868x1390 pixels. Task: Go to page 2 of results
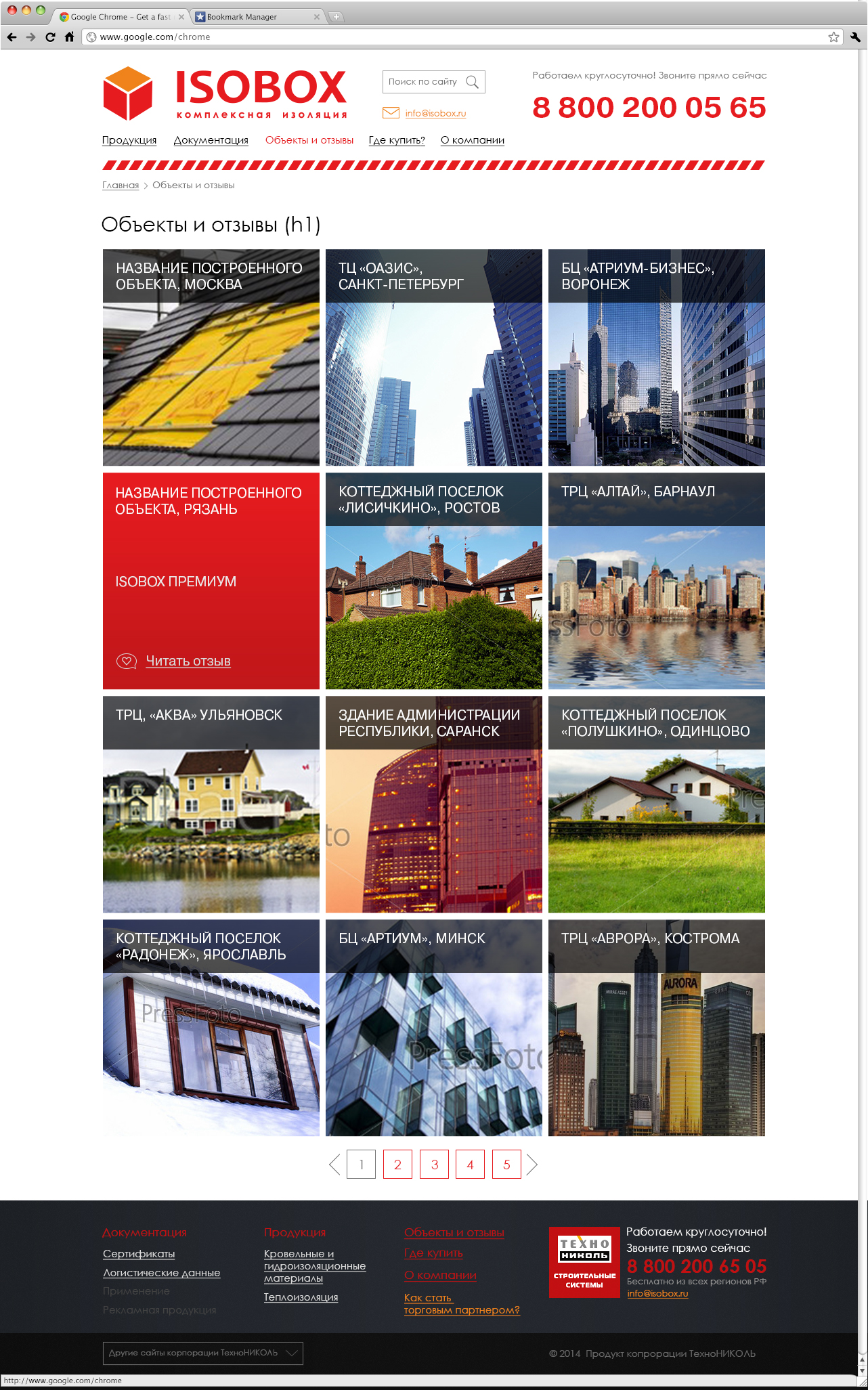click(x=397, y=1165)
